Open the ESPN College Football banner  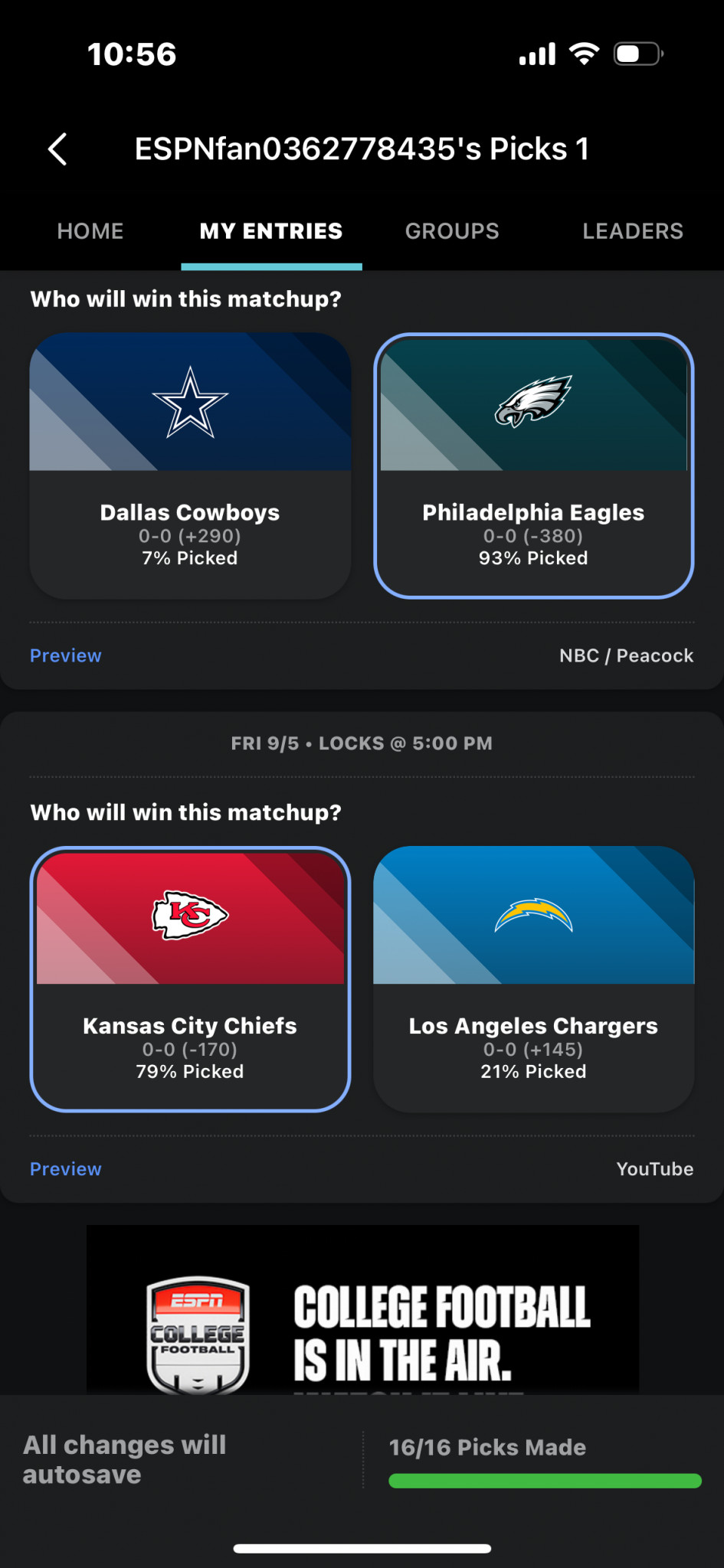click(x=362, y=1311)
